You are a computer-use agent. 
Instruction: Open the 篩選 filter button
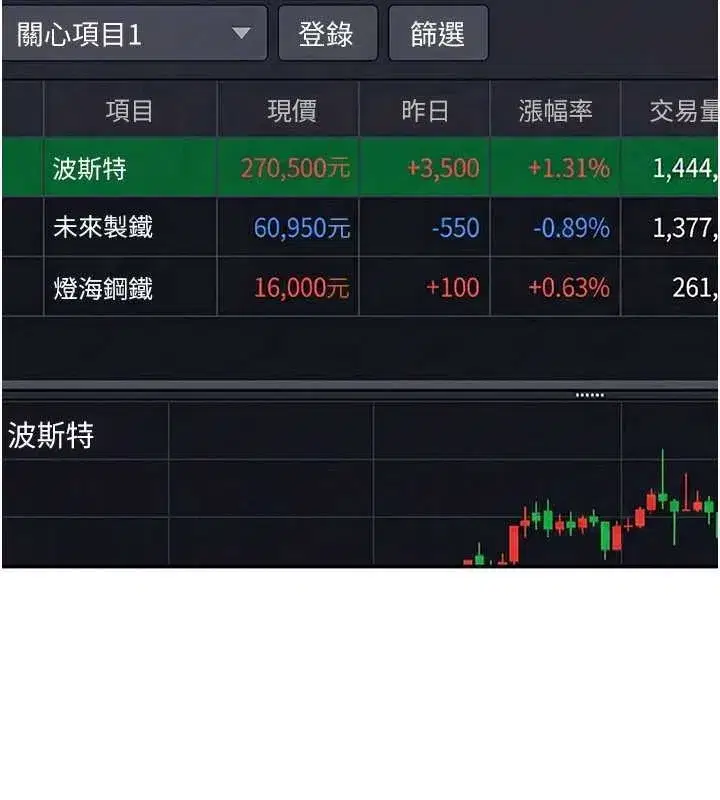click(437, 33)
